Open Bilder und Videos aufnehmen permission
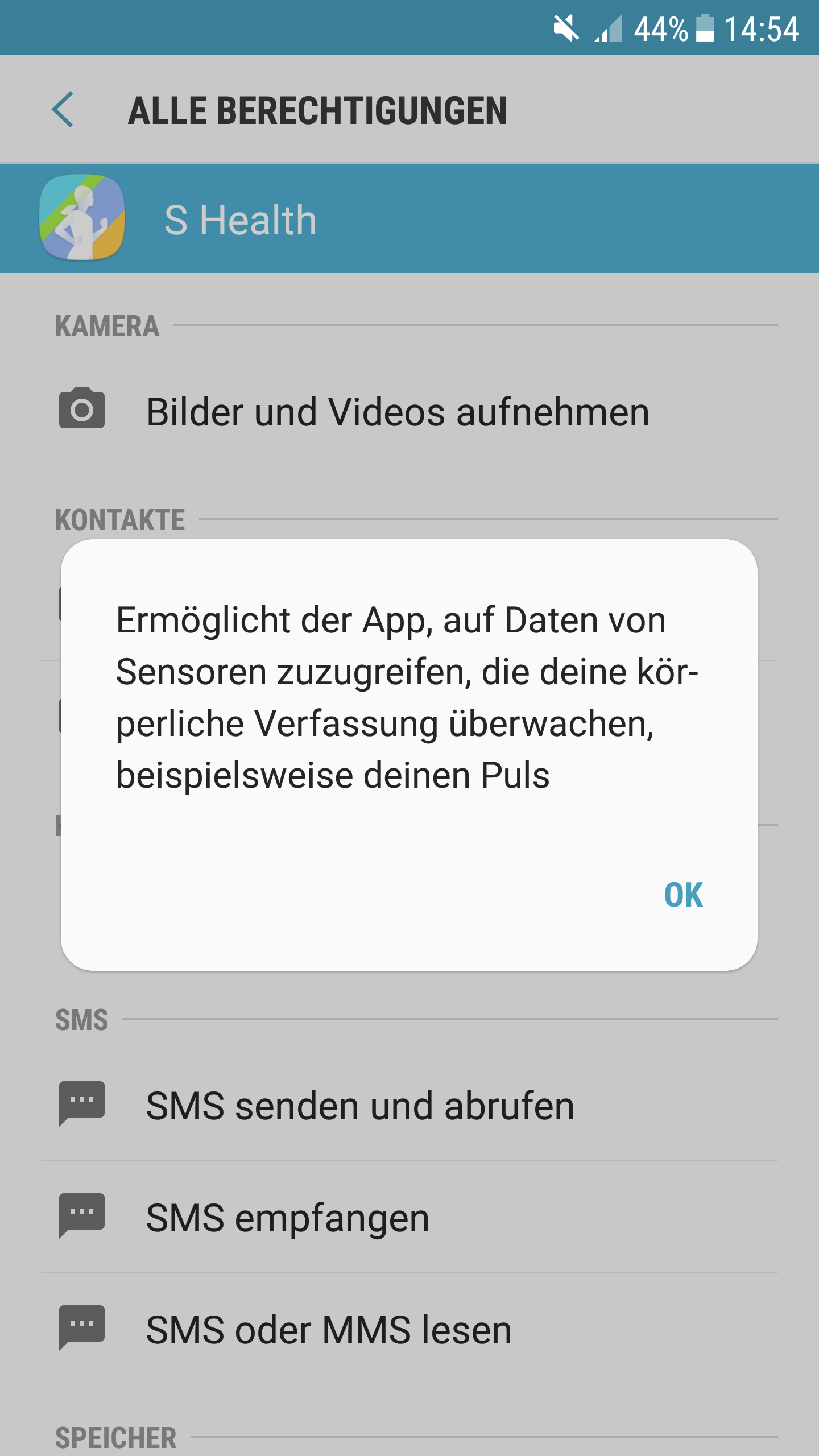The height and width of the screenshot is (1456, 819). (409, 411)
